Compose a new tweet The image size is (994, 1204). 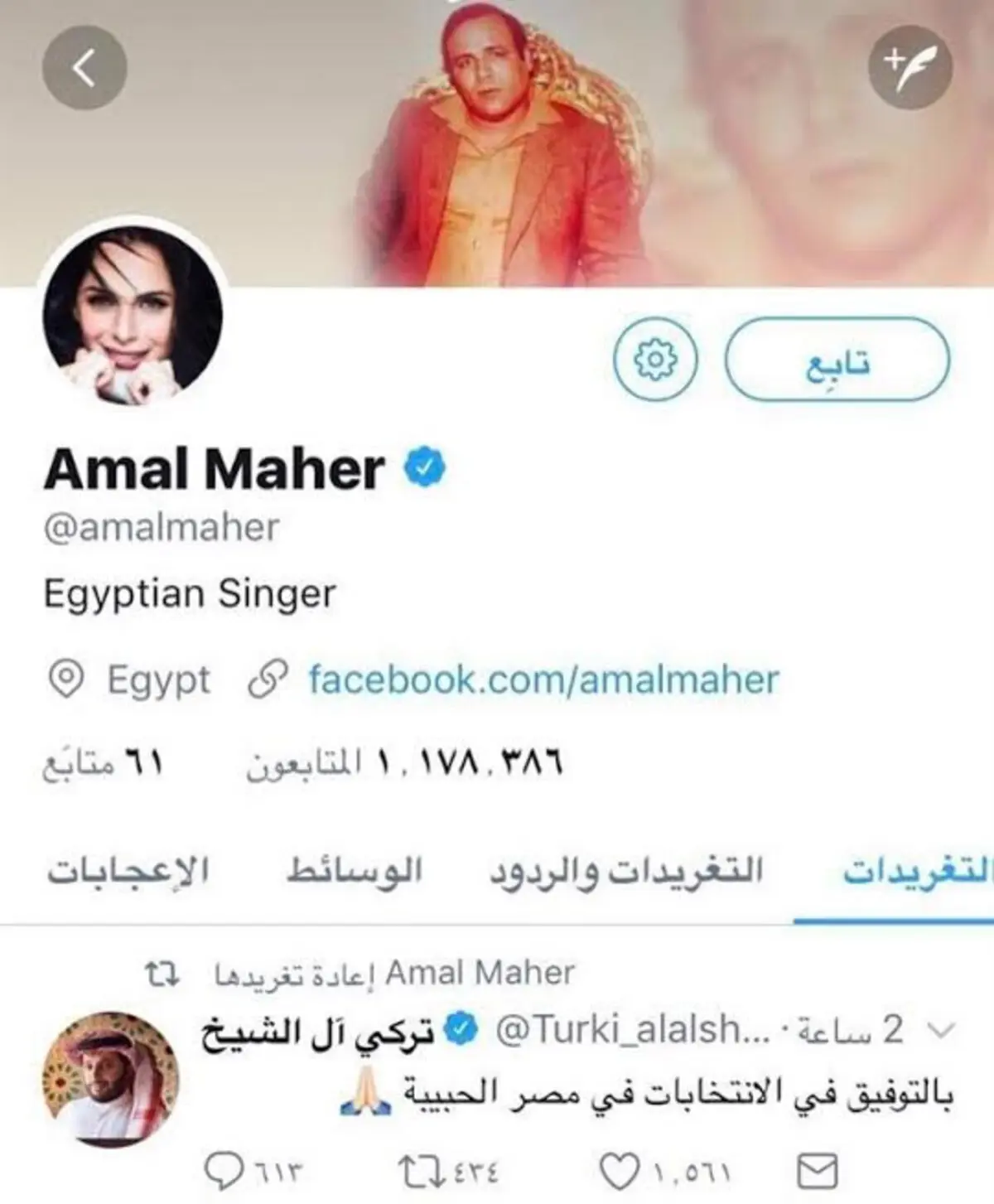point(910,68)
